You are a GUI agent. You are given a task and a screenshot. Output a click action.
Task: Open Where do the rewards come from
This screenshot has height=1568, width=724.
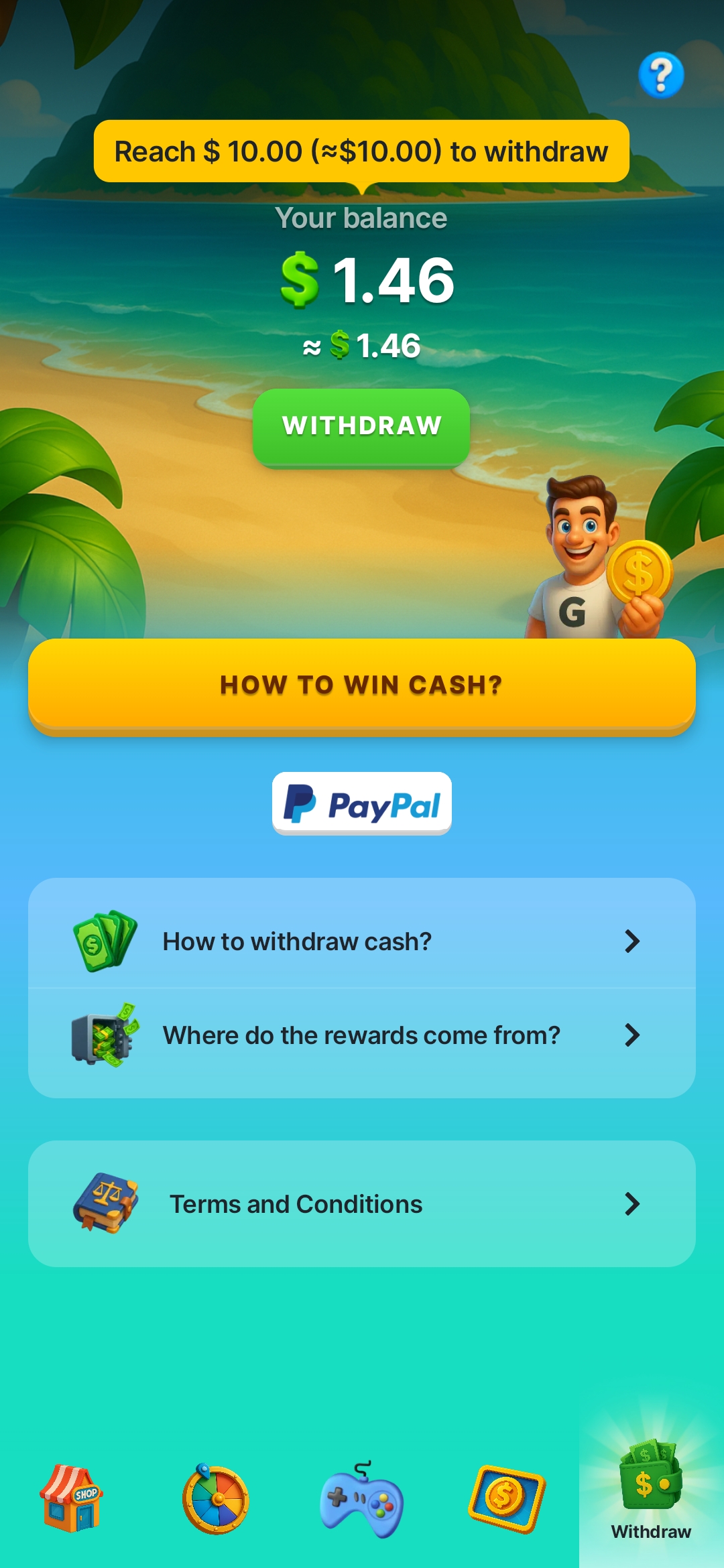pyautogui.click(x=361, y=1035)
